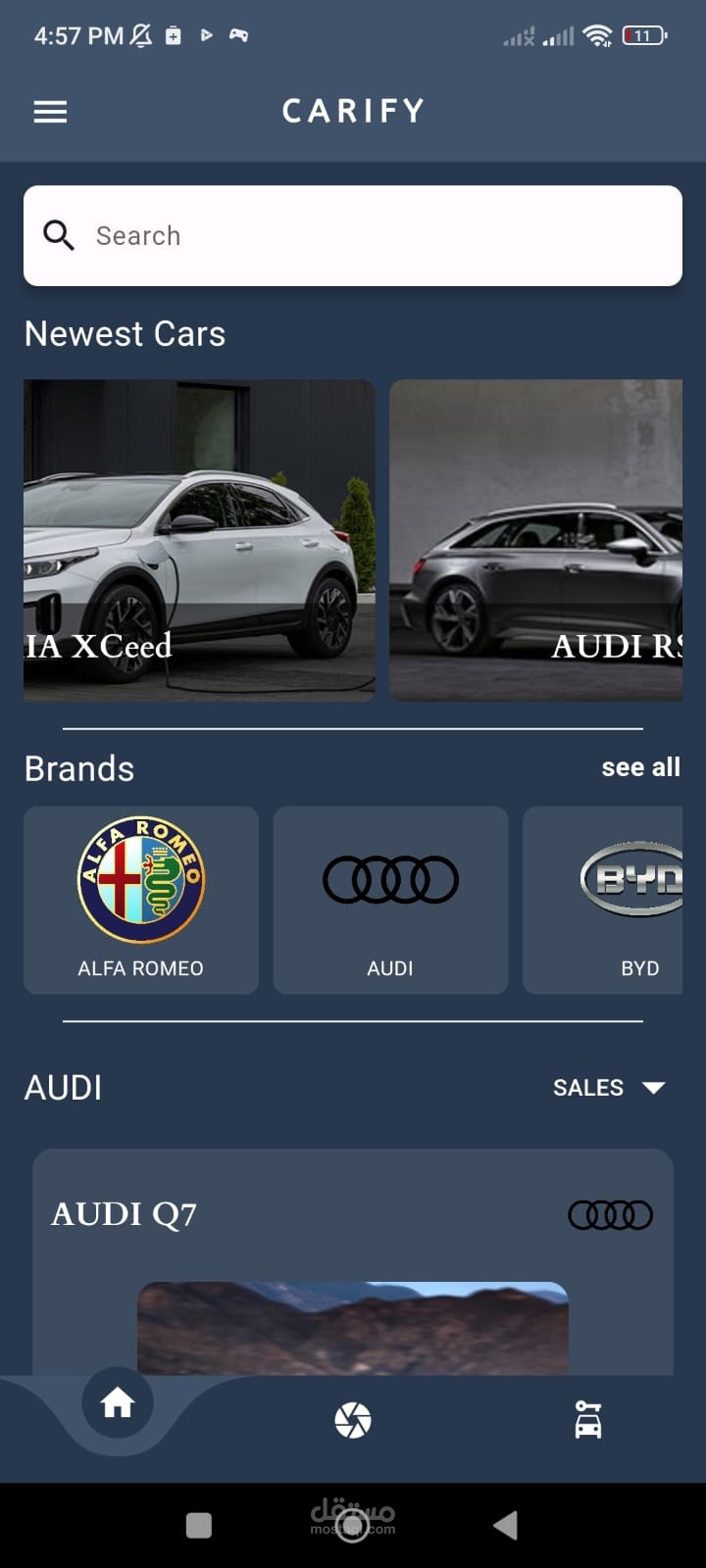
Task: Open the AUDI RS car card
Action: point(536,540)
